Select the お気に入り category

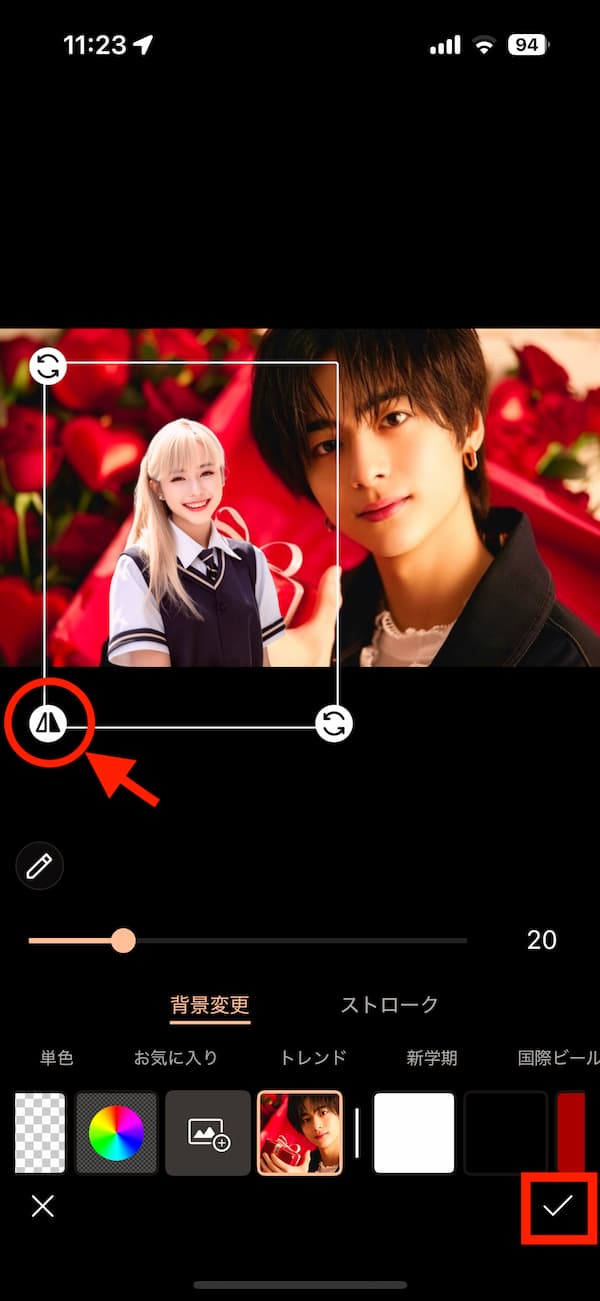coord(176,1057)
